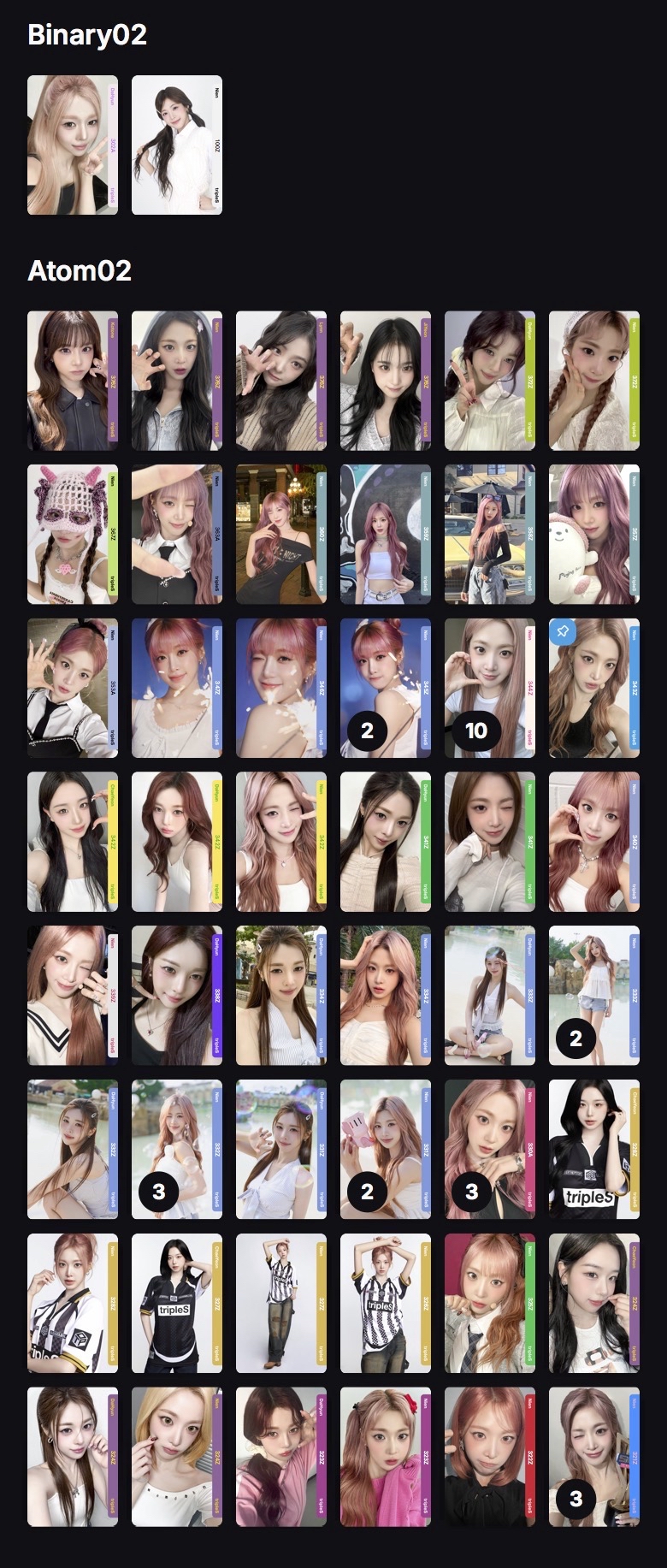The width and height of the screenshot is (667, 1568).
Task: Open the 321Z card with count 3
Action: [594, 1457]
